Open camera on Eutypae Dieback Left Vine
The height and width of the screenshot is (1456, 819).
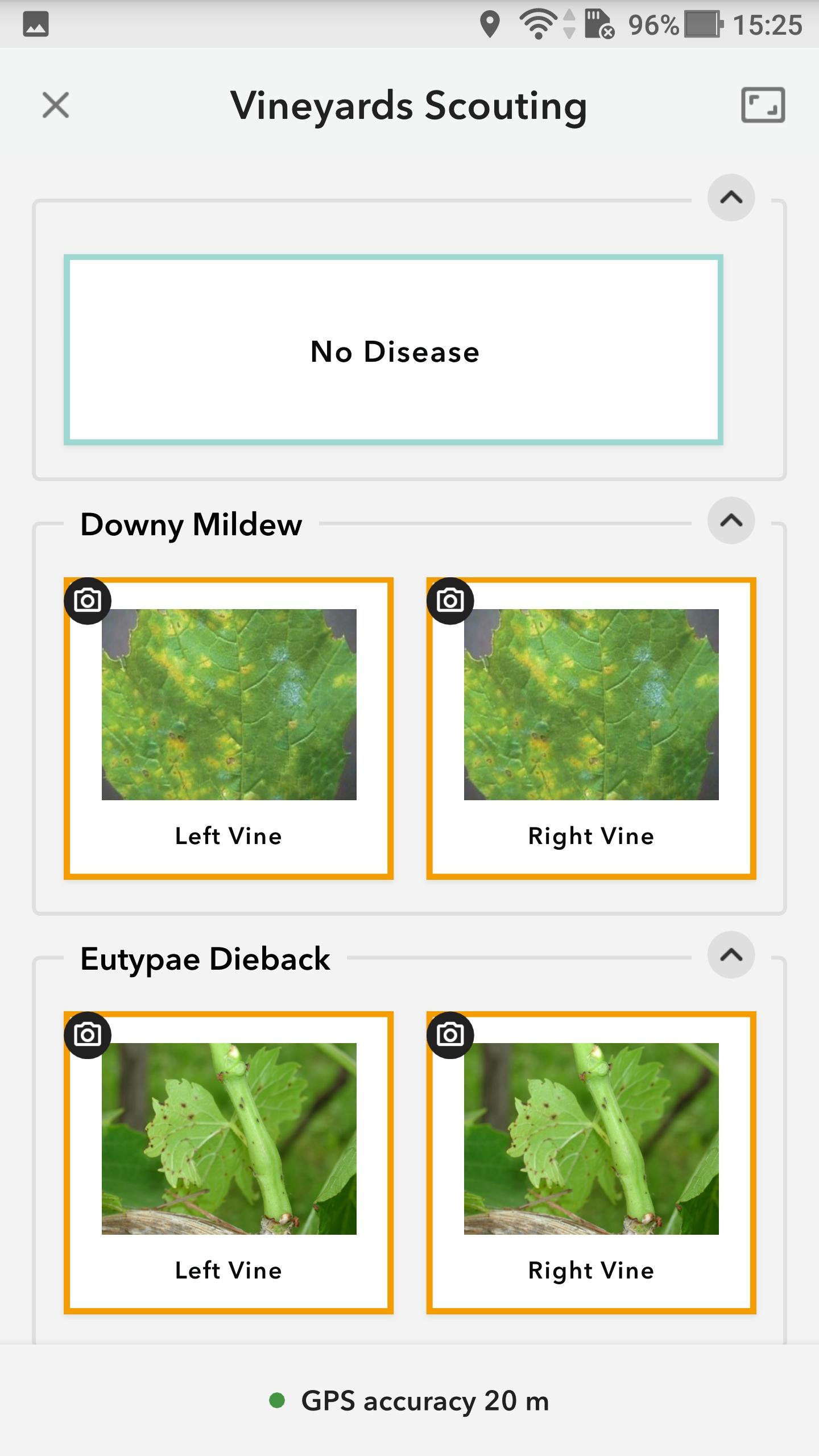tap(88, 1035)
